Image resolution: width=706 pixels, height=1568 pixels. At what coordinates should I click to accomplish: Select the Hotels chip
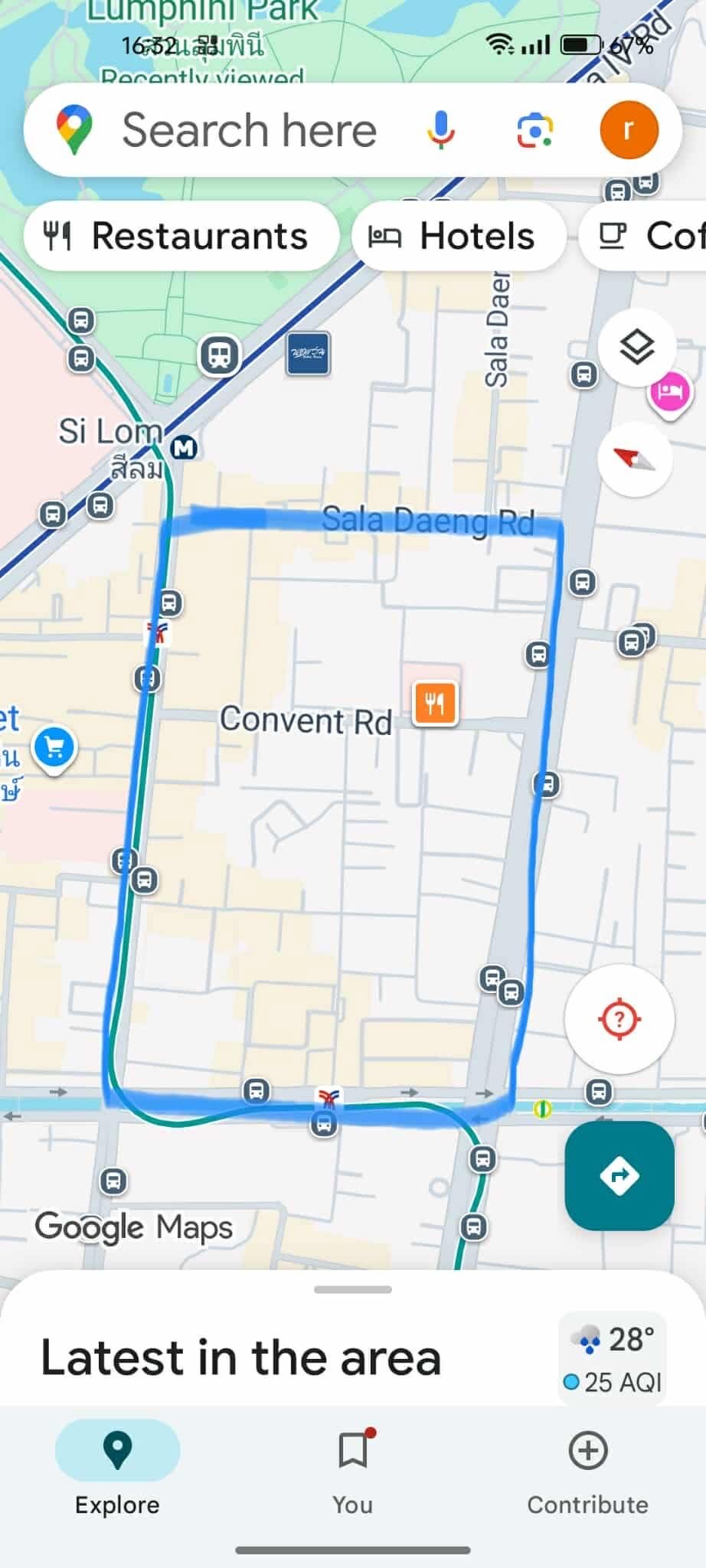coord(458,236)
